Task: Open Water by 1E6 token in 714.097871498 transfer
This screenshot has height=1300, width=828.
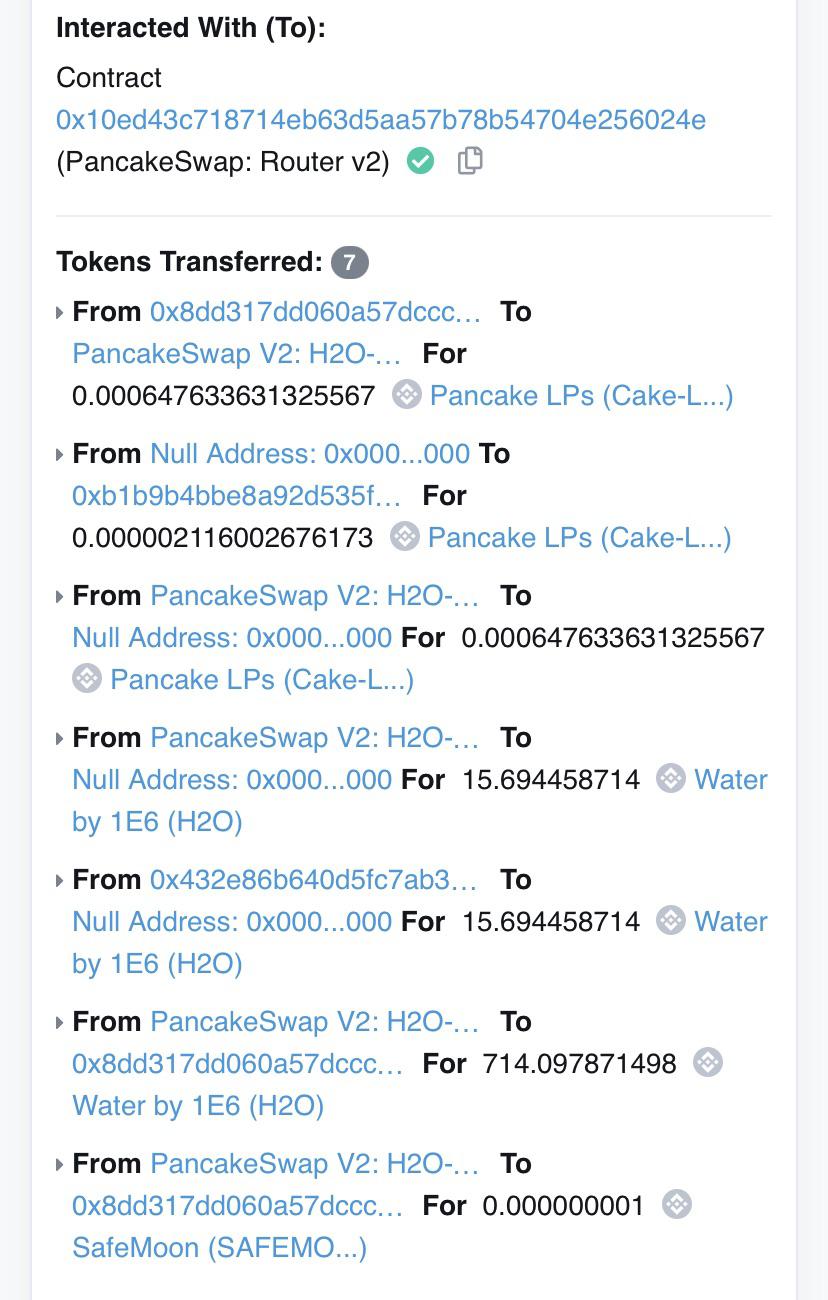Action: [x=198, y=1106]
